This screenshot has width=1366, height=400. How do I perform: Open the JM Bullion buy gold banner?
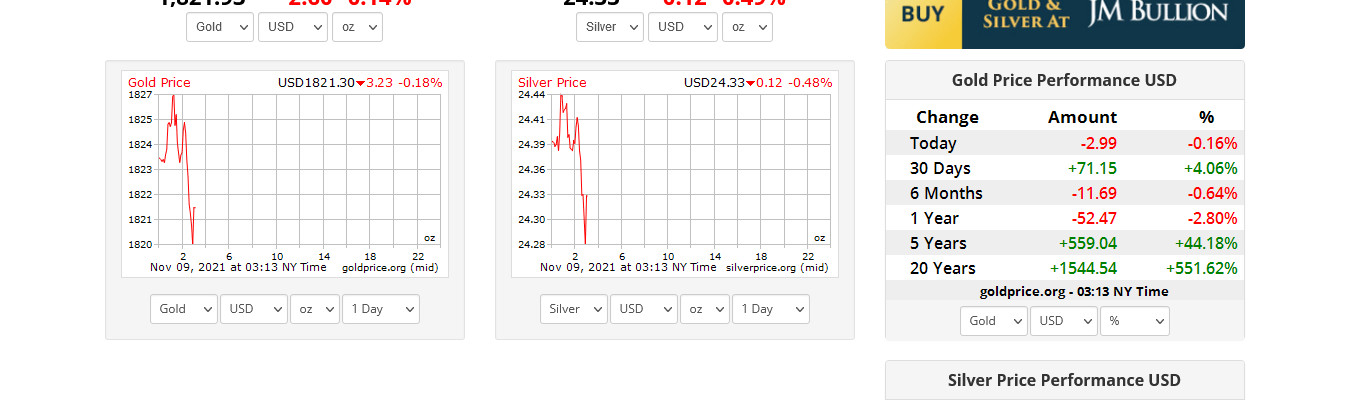click(x=1064, y=20)
